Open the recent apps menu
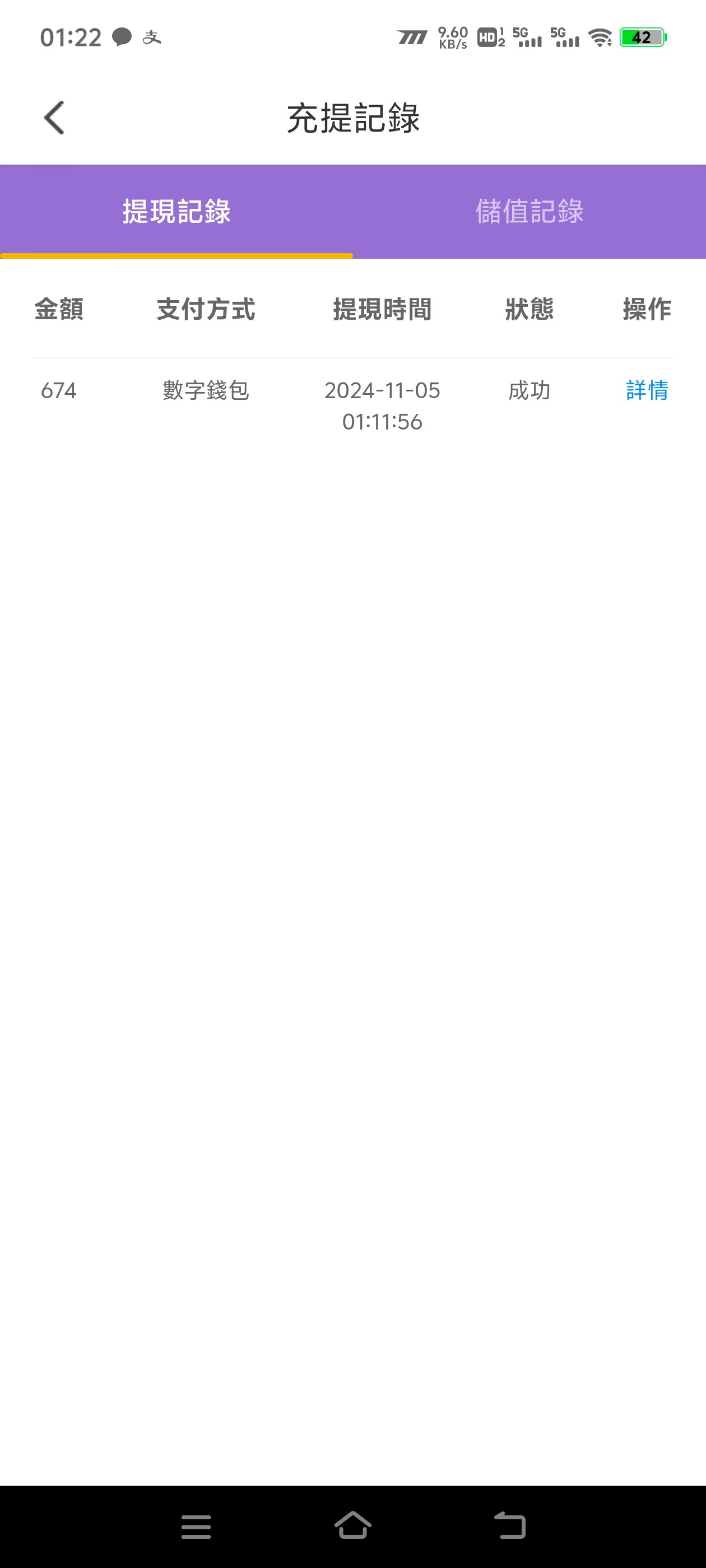The height and width of the screenshot is (1568, 706). pos(196,1527)
